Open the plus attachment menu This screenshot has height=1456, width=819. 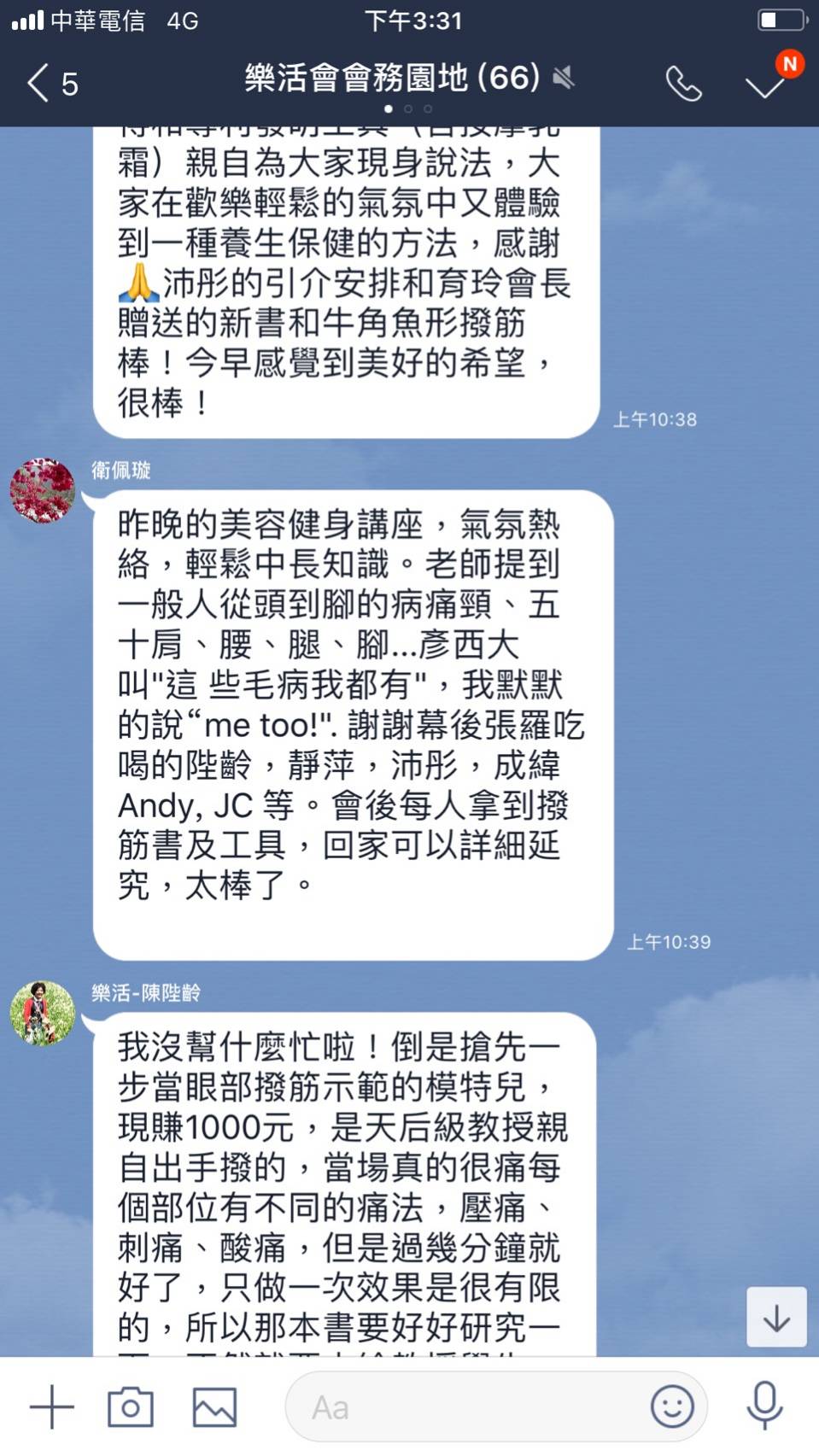52,1406
